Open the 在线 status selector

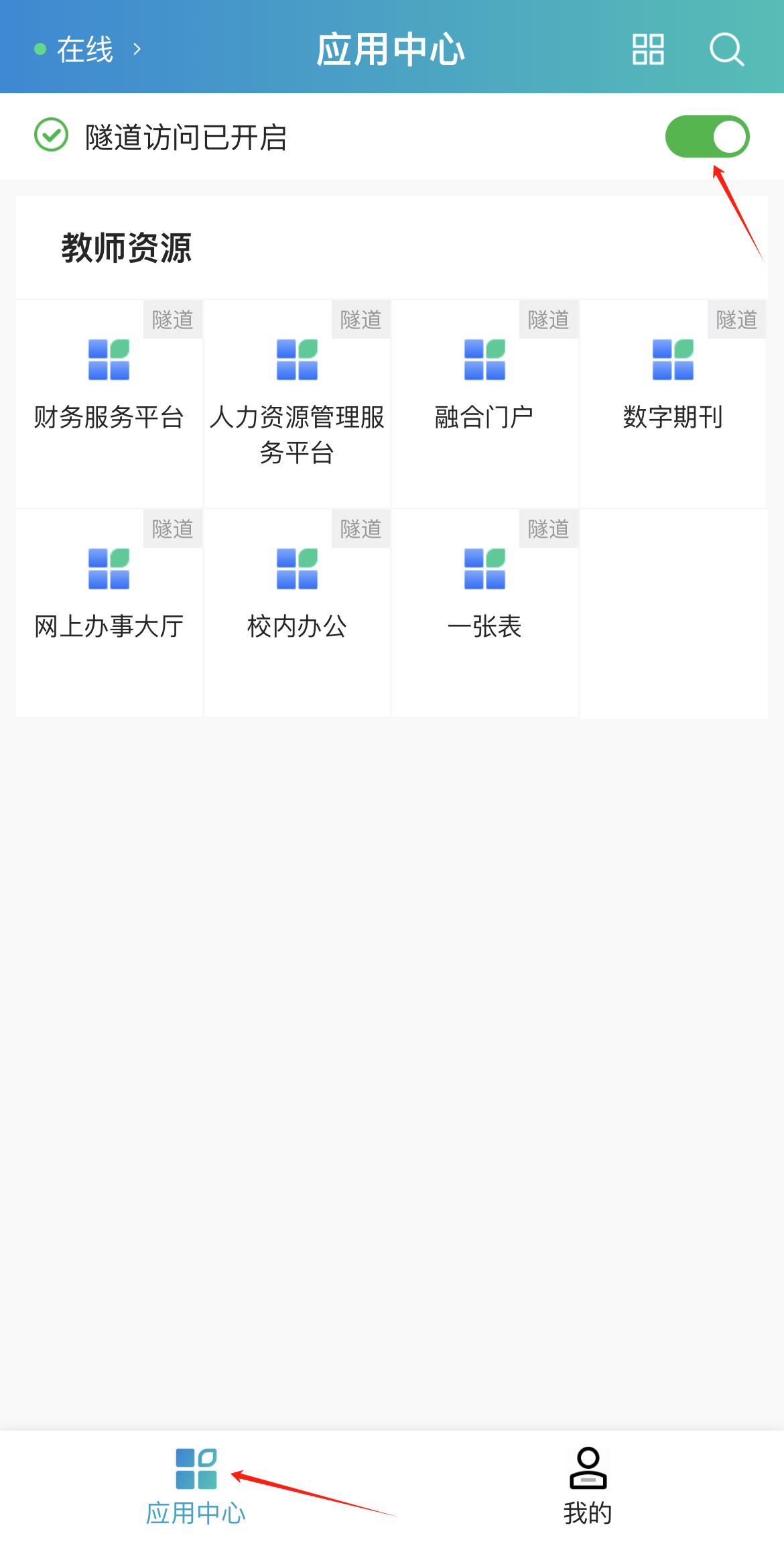pos(88,50)
